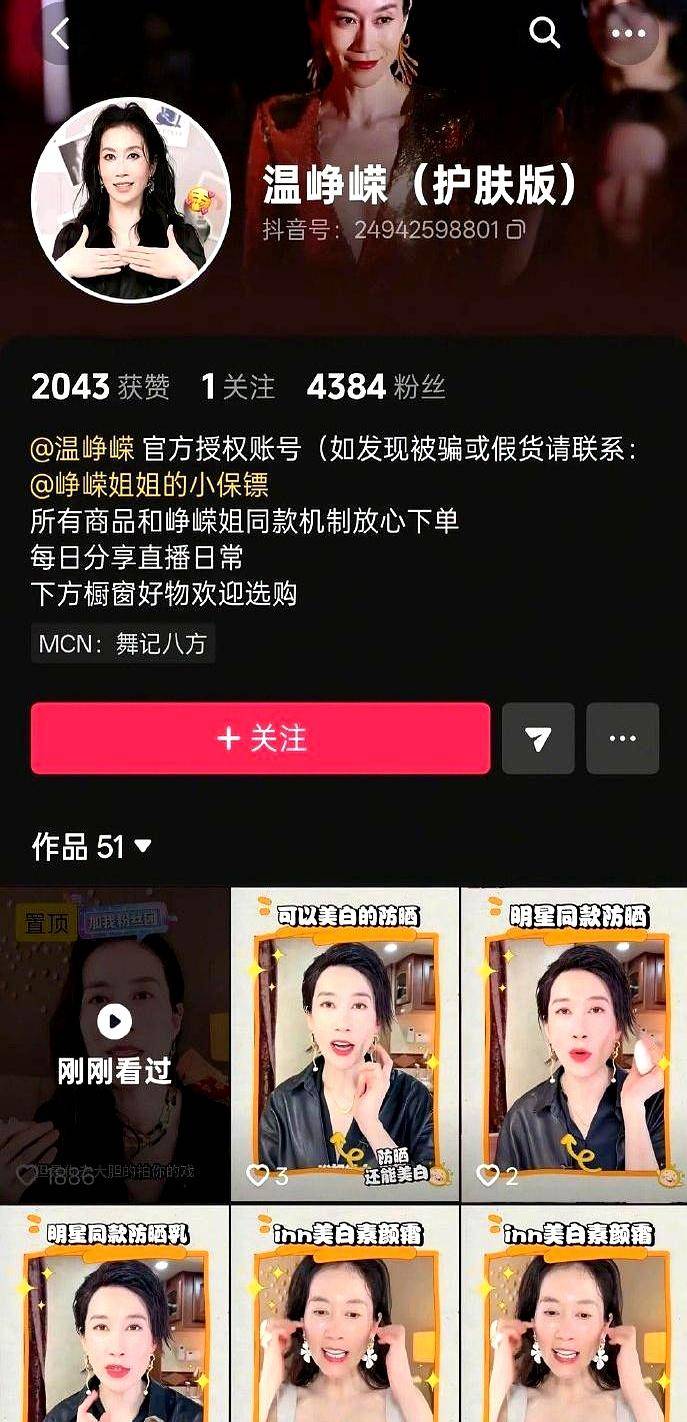This screenshot has height=1422, width=687.
Task: View the 4384 粉丝 followers list
Action: pos(376,388)
